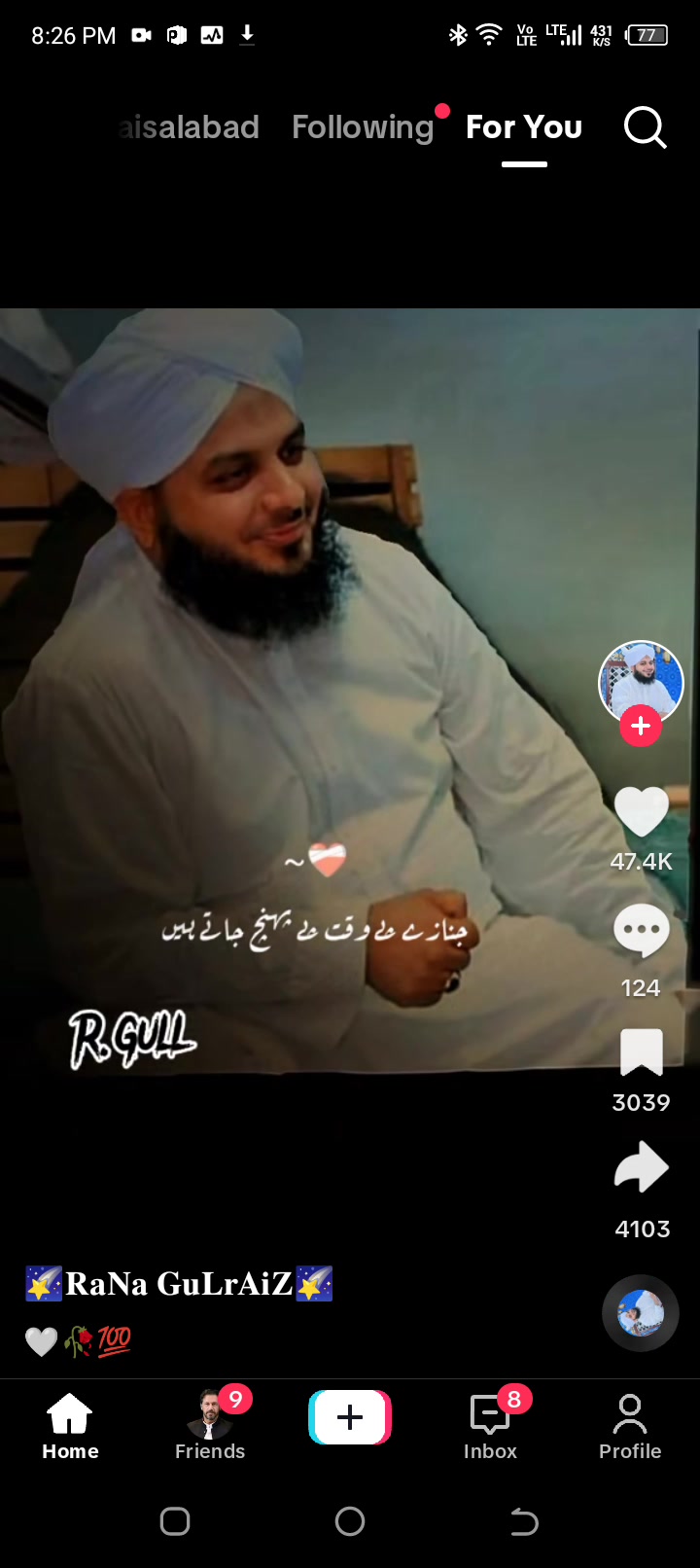Open the spinning sound disc
The width and height of the screenshot is (700, 1568).
(641, 1313)
